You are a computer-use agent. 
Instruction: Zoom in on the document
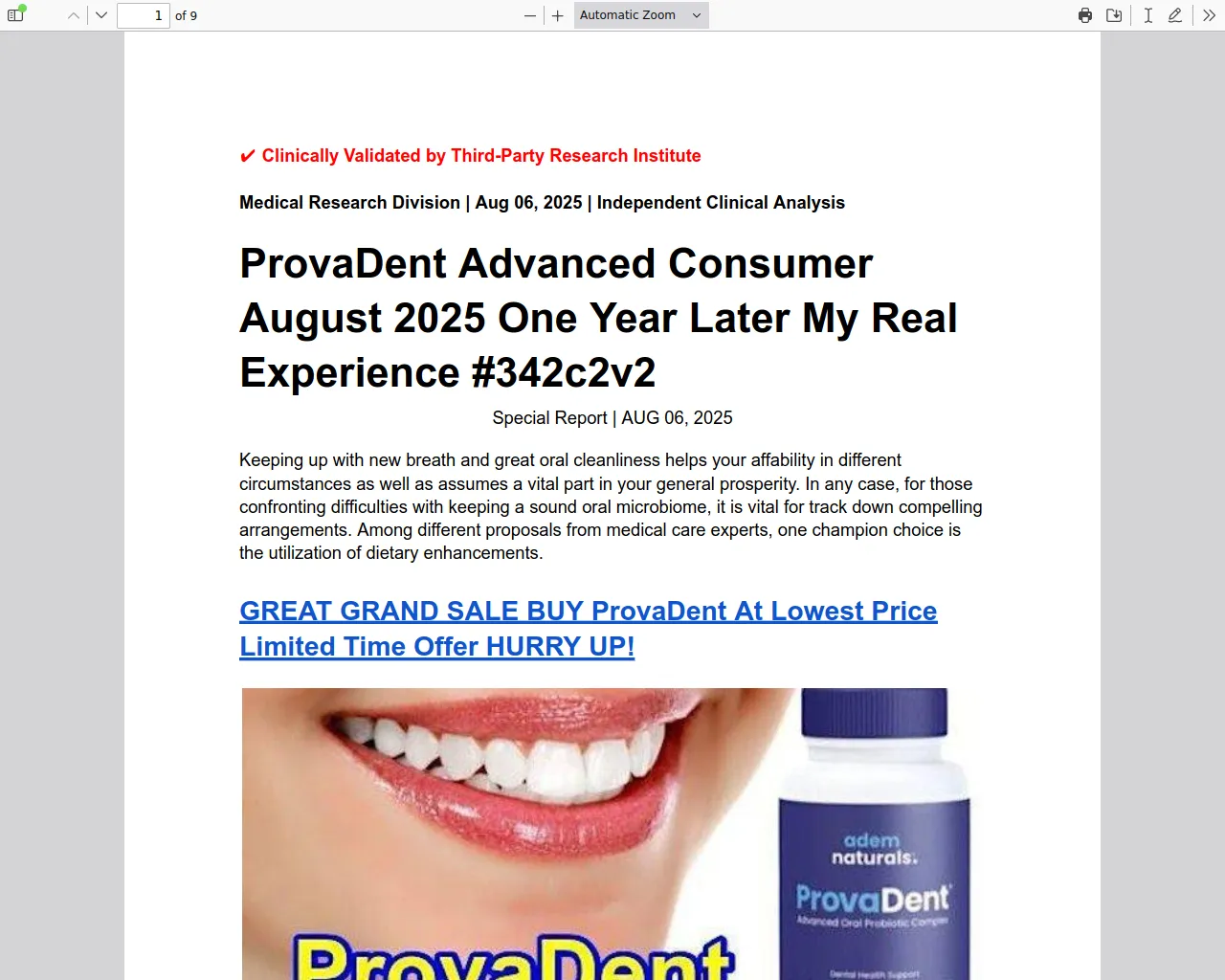click(x=558, y=15)
